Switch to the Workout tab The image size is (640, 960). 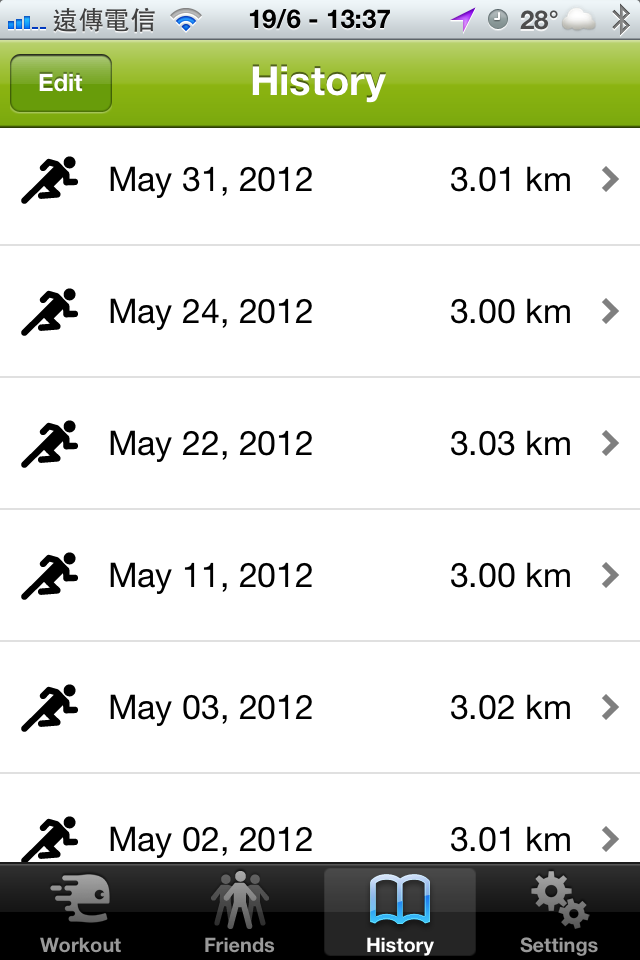pyautogui.click(x=80, y=913)
